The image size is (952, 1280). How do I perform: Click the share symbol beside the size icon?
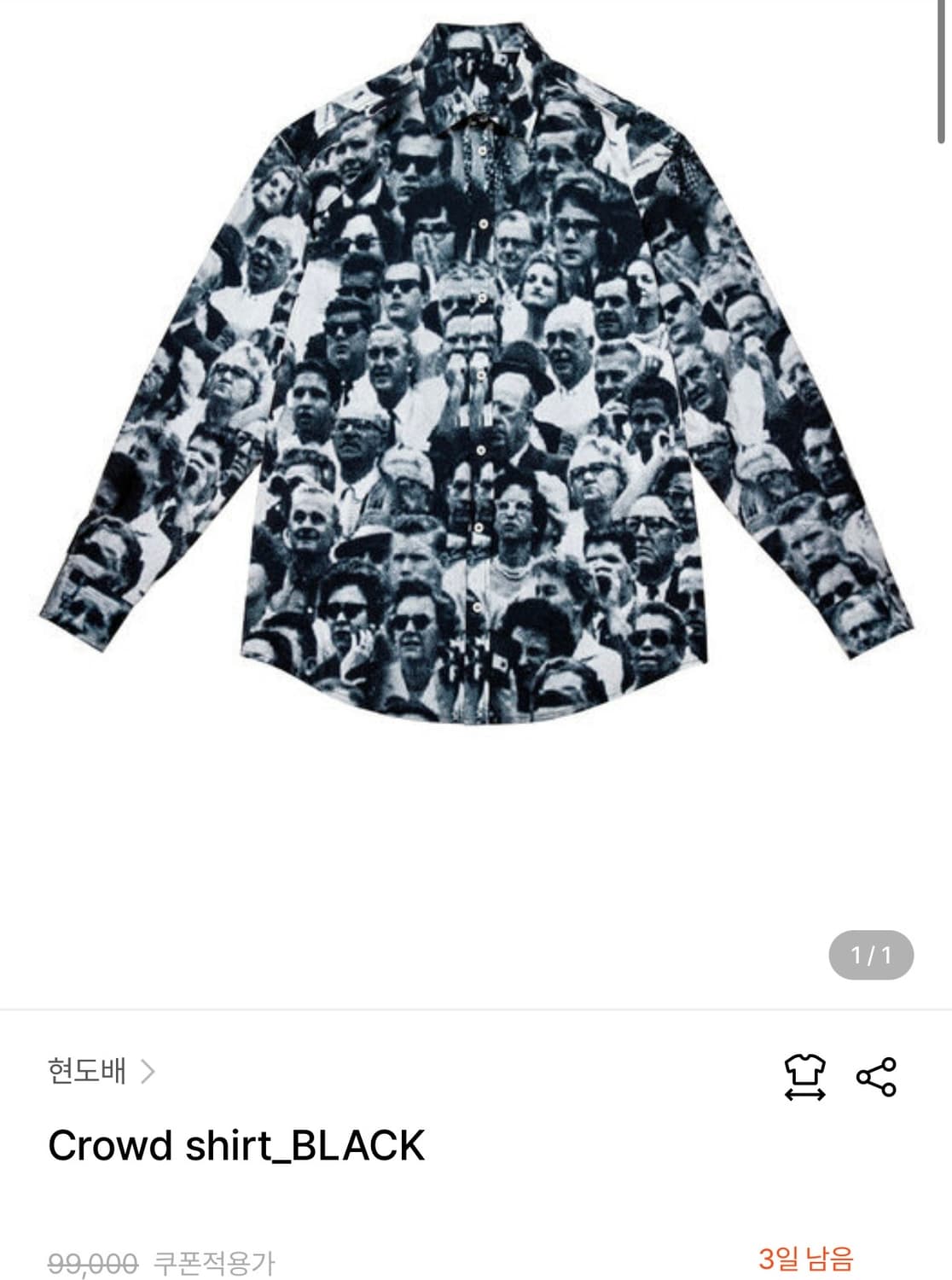(878, 1078)
